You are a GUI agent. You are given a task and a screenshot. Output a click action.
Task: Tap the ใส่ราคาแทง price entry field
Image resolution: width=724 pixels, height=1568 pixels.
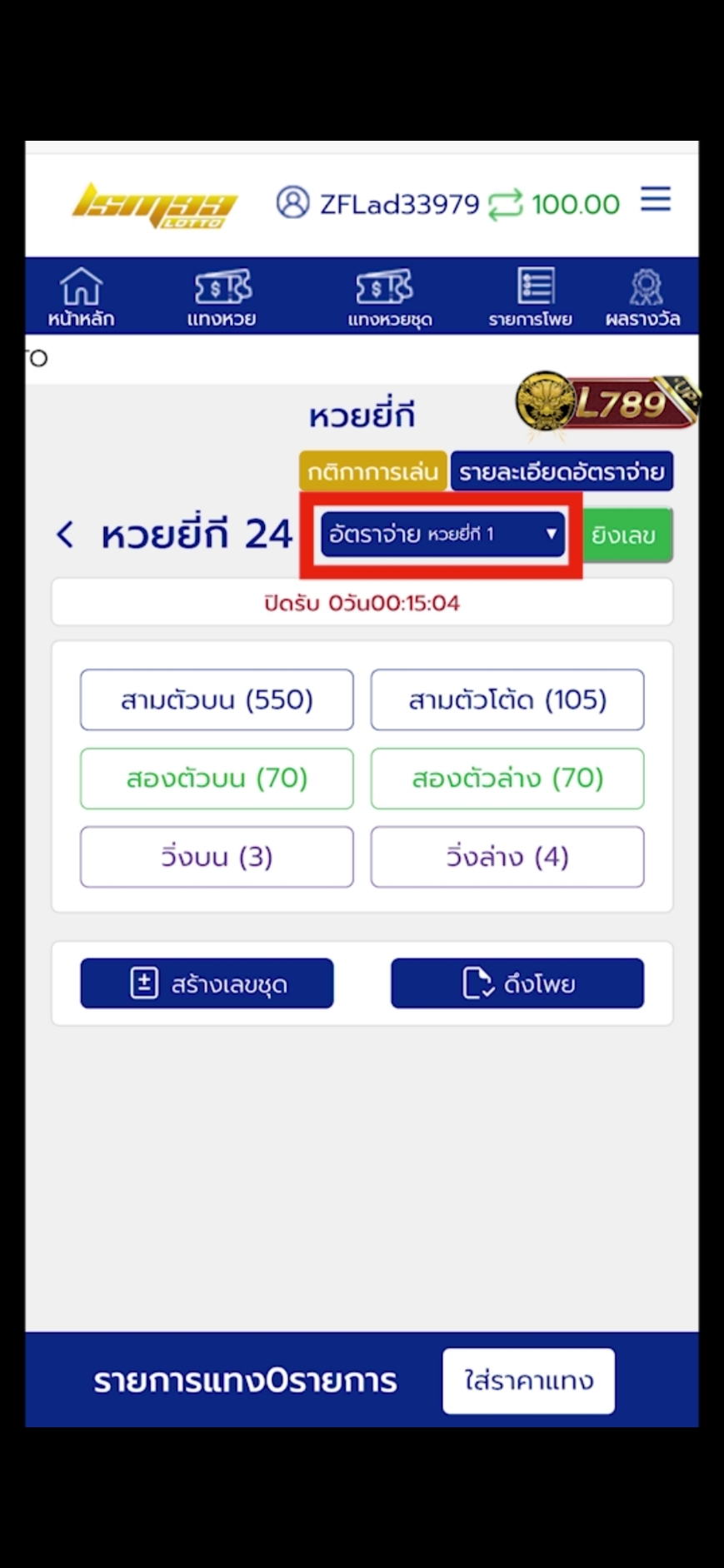point(528,1380)
